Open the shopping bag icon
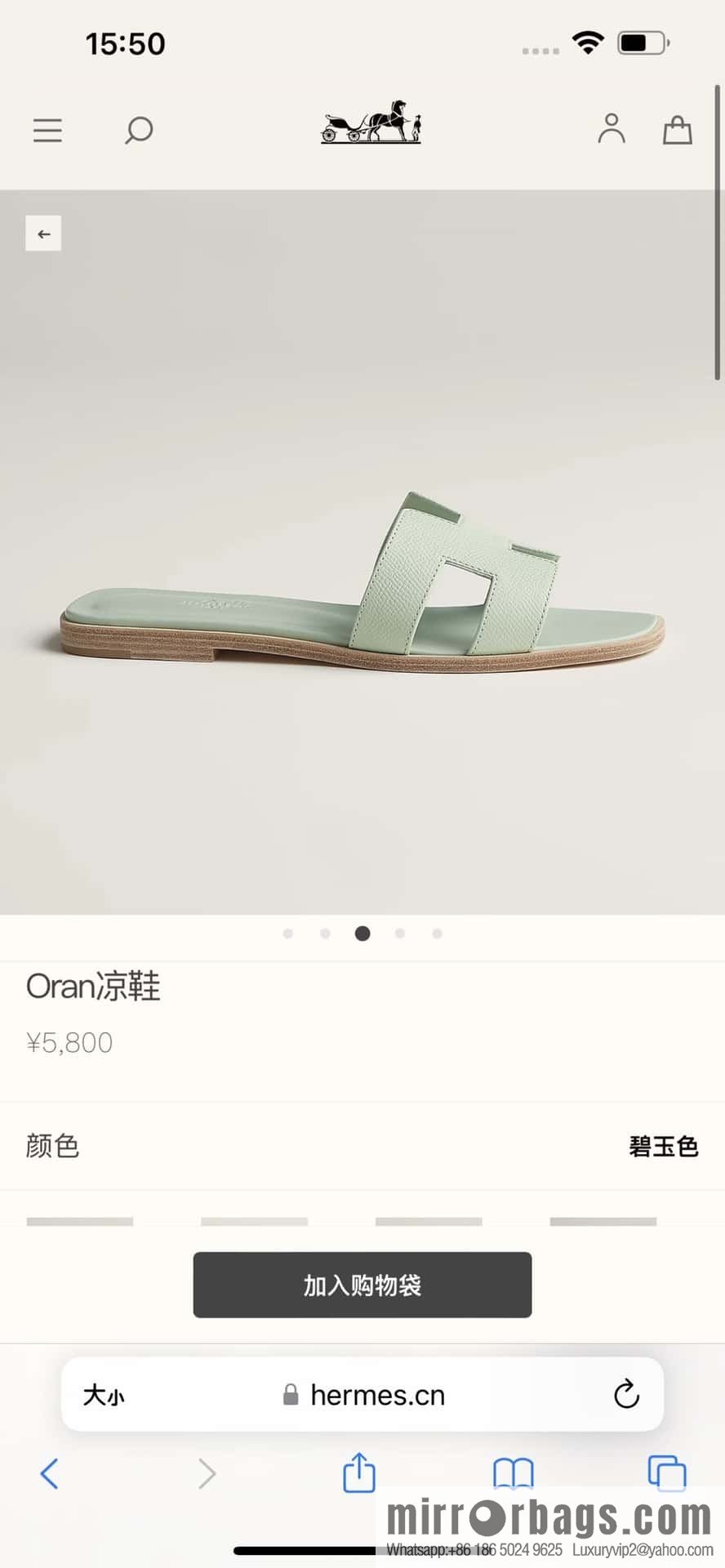 pos(678,131)
